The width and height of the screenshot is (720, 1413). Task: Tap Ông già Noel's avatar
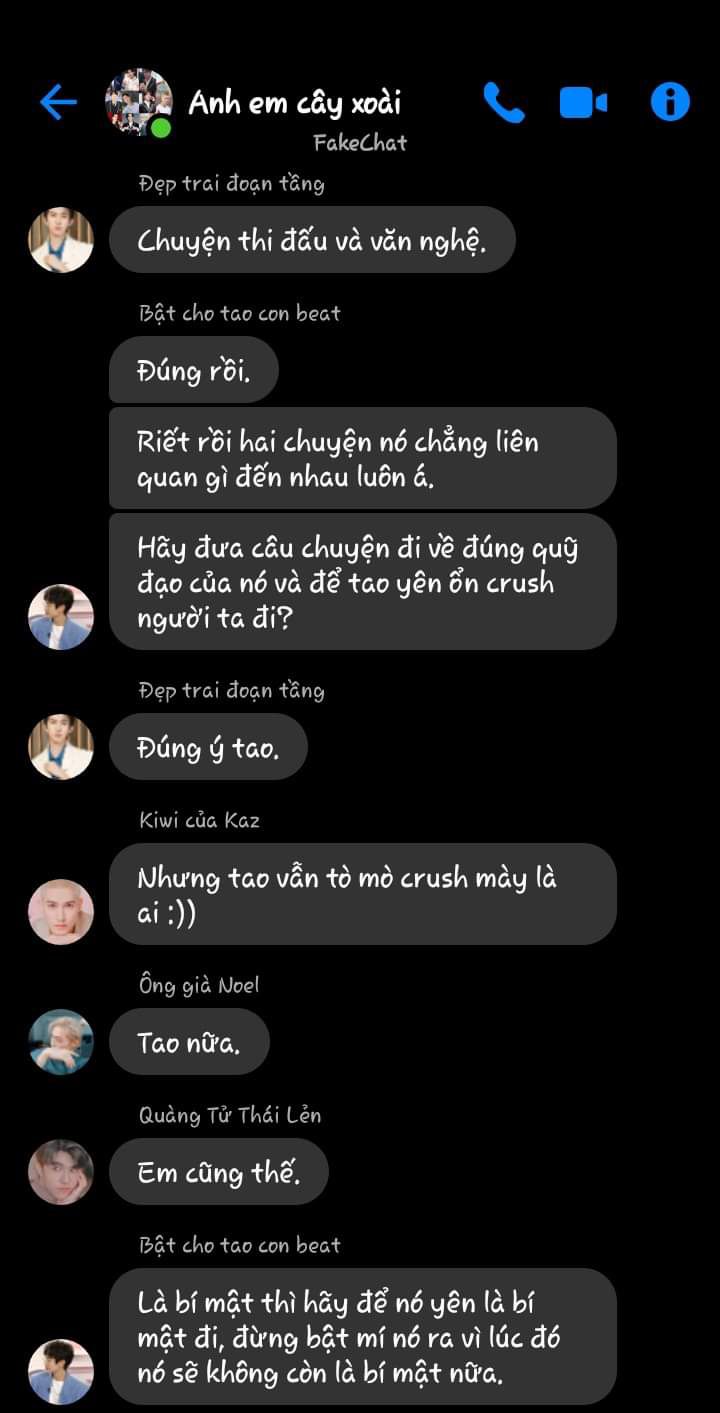click(x=61, y=1042)
